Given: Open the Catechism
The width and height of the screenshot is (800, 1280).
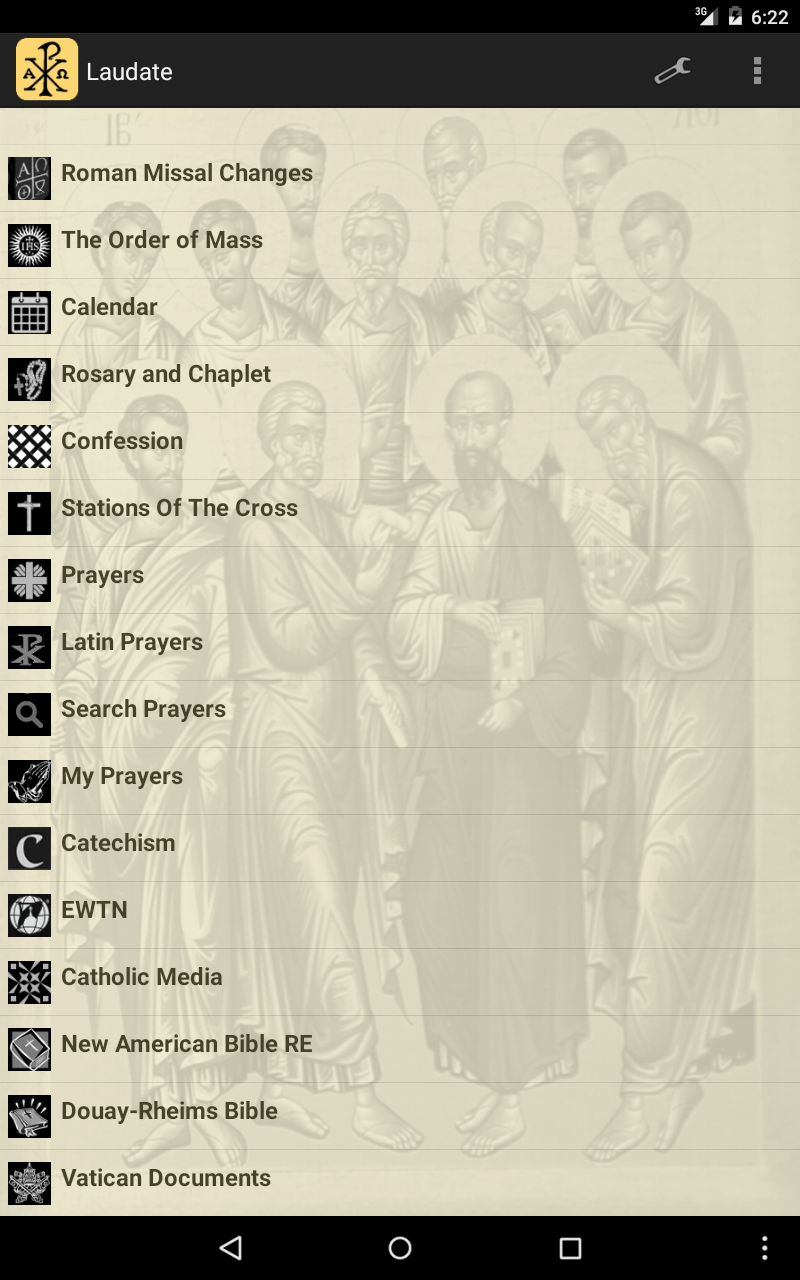Looking at the screenshot, I should tap(118, 844).
